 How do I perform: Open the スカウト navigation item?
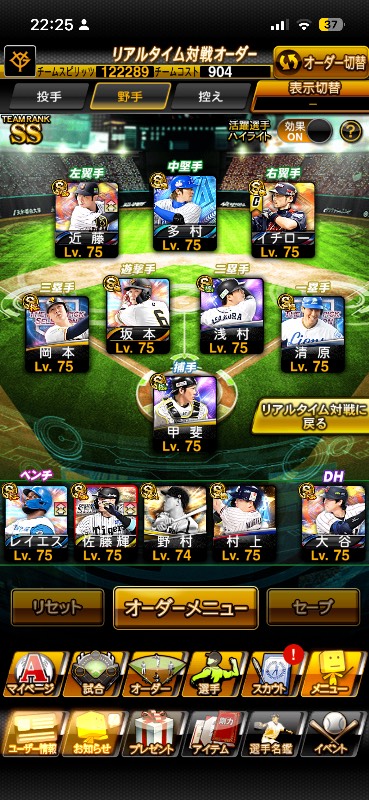(273, 674)
